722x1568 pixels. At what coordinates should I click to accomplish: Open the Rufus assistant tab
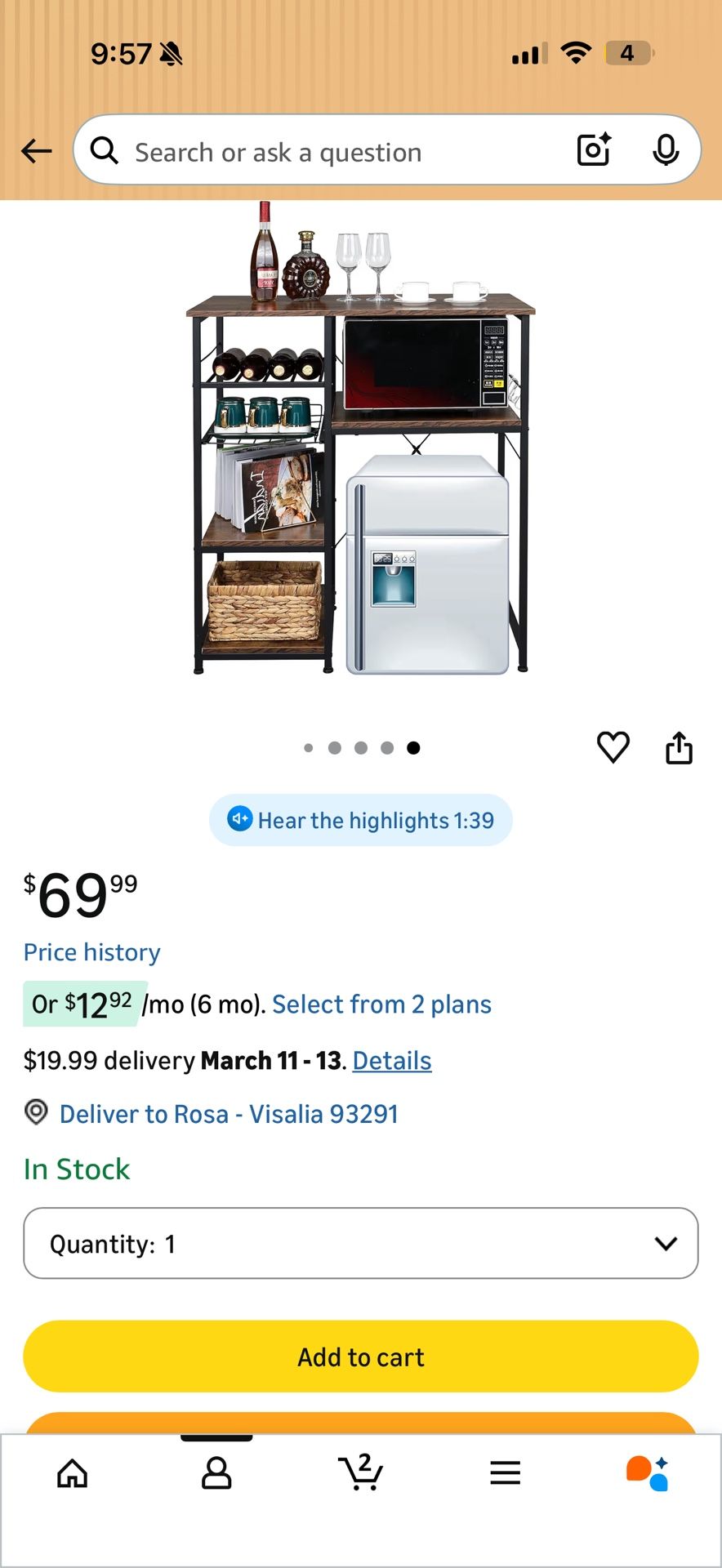point(648,1473)
